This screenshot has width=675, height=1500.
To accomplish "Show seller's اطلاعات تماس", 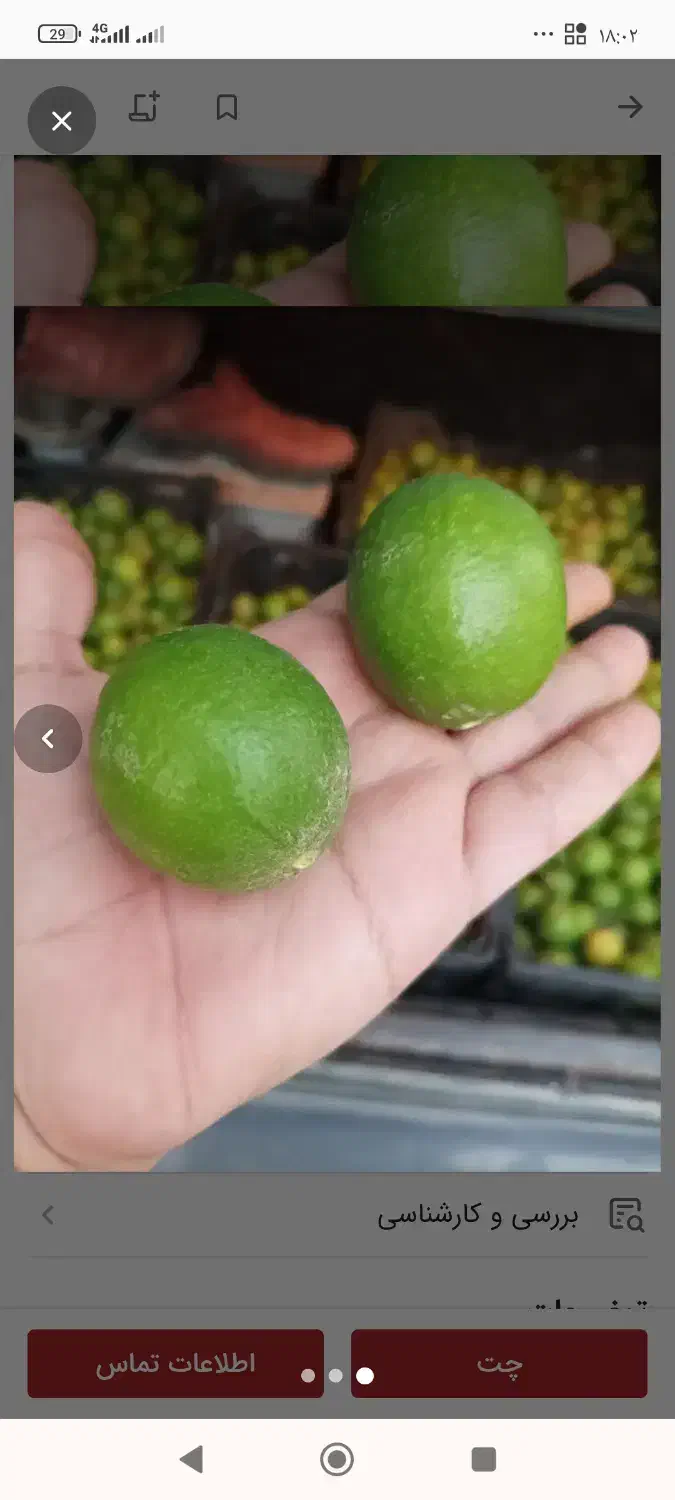I will point(175,1363).
